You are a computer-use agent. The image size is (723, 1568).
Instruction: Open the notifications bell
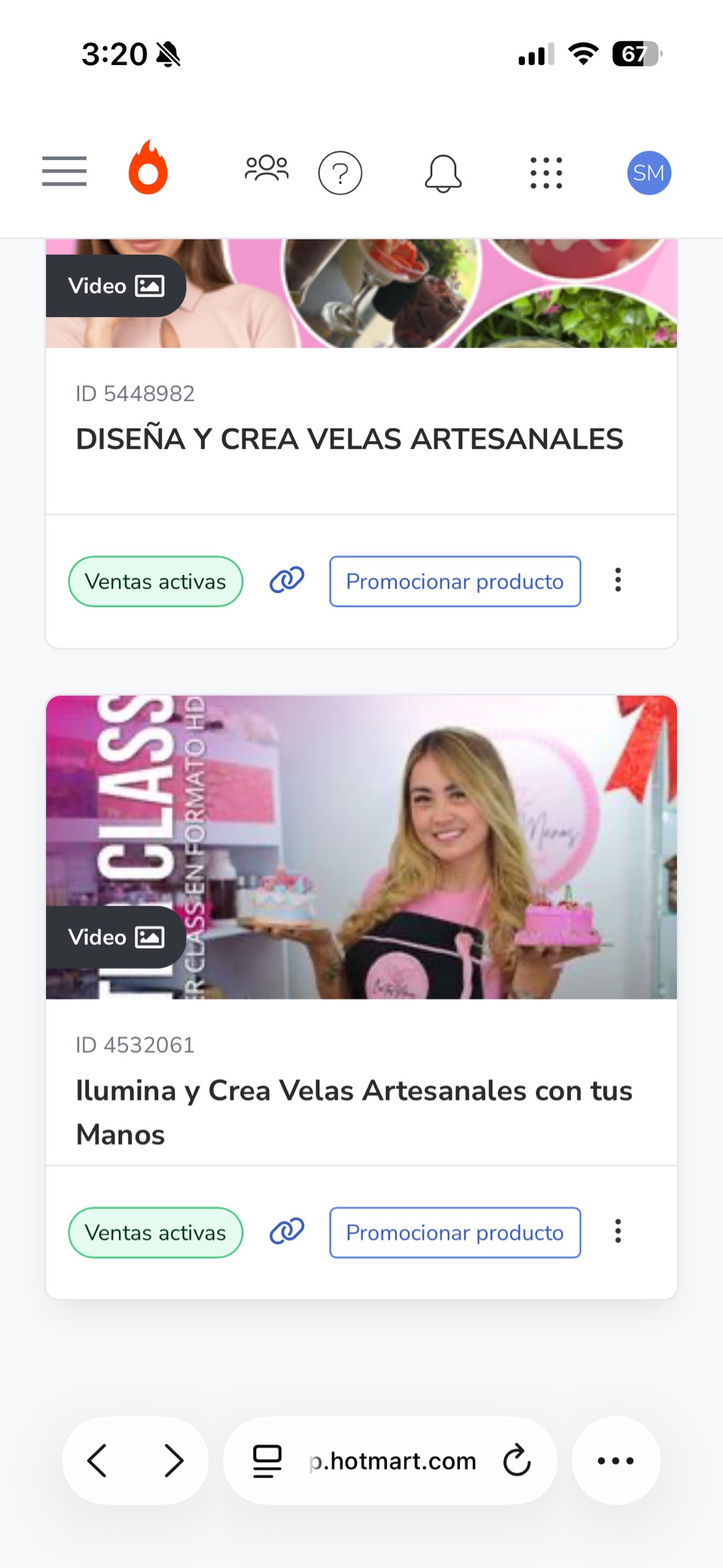tap(443, 173)
